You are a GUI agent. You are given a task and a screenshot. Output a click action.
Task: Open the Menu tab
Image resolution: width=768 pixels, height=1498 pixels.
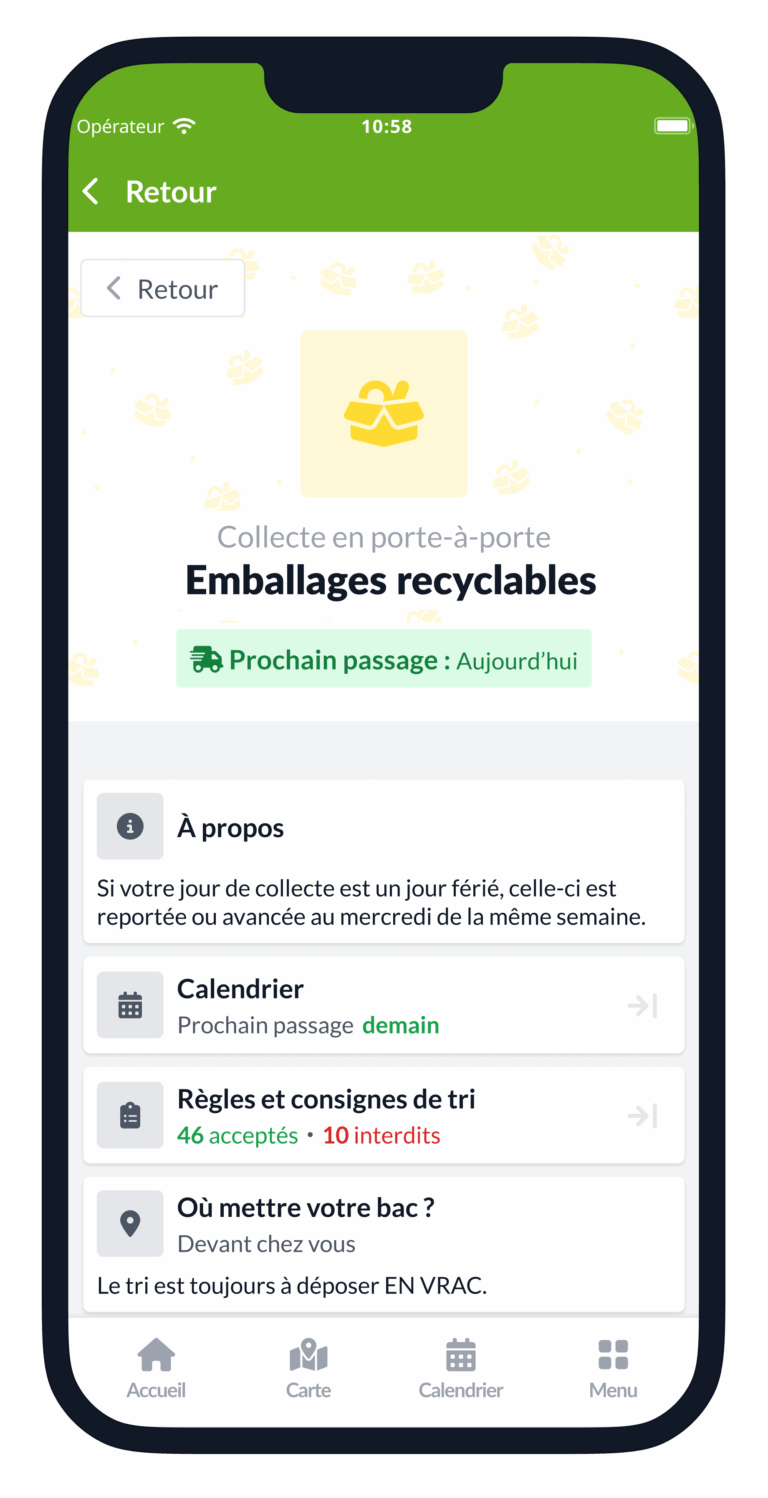[x=613, y=1368]
